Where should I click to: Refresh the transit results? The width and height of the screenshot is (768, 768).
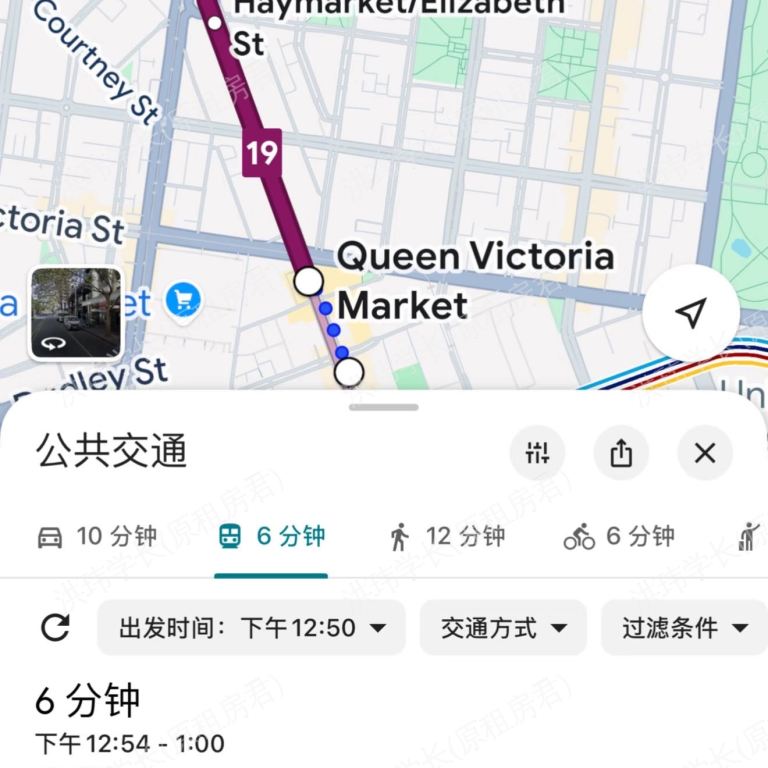click(55, 628)
